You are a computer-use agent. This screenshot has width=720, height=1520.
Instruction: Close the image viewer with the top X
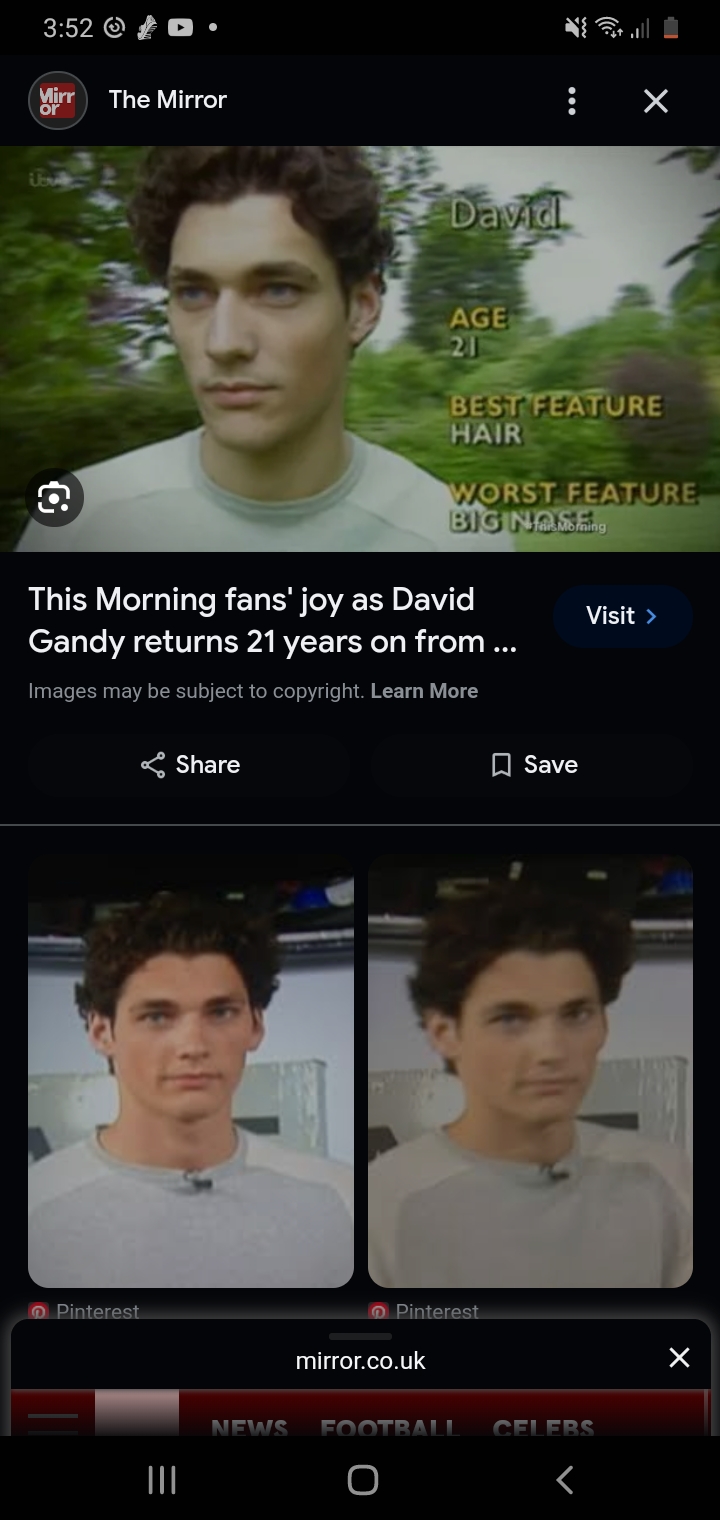pyautogui.click(x=655, y=100)
